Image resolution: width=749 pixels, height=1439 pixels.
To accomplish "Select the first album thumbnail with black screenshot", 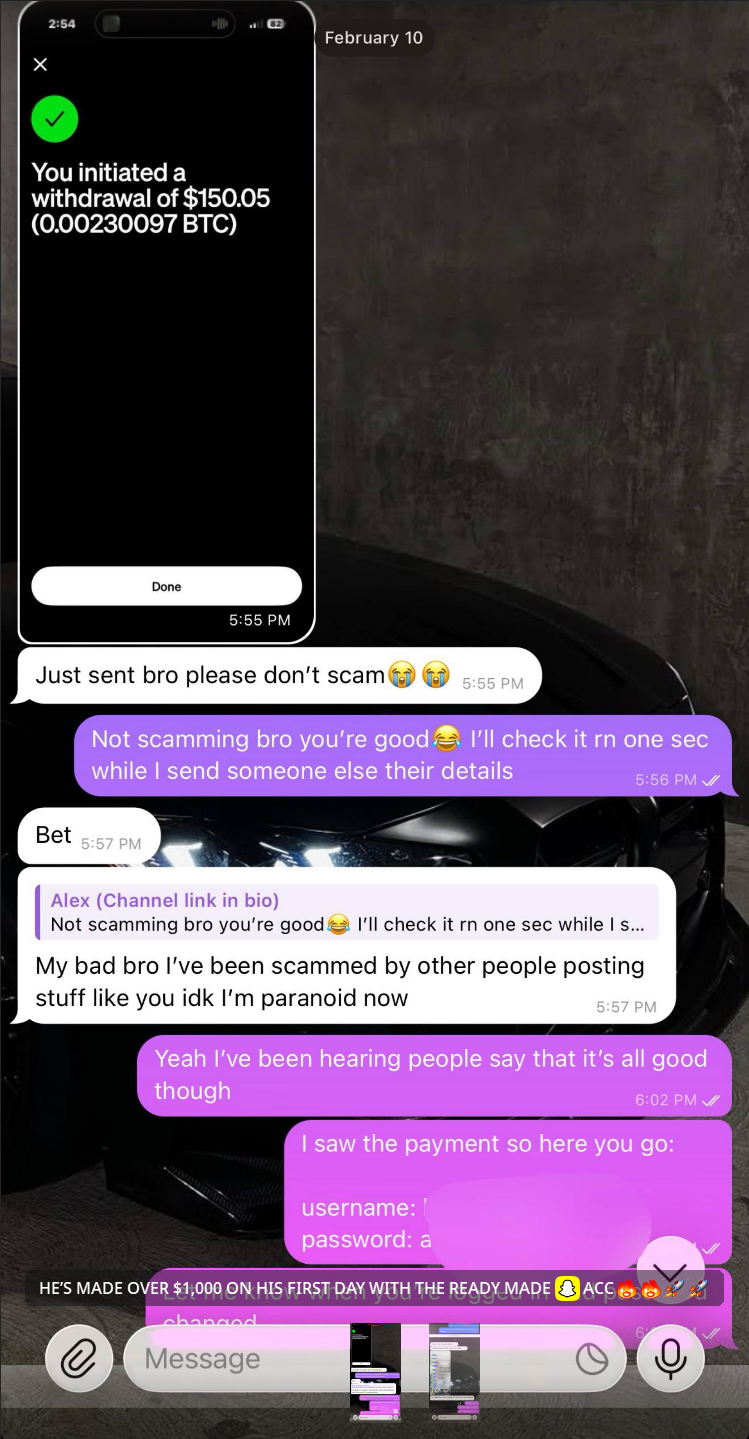I will click(x=375, y=1371).
